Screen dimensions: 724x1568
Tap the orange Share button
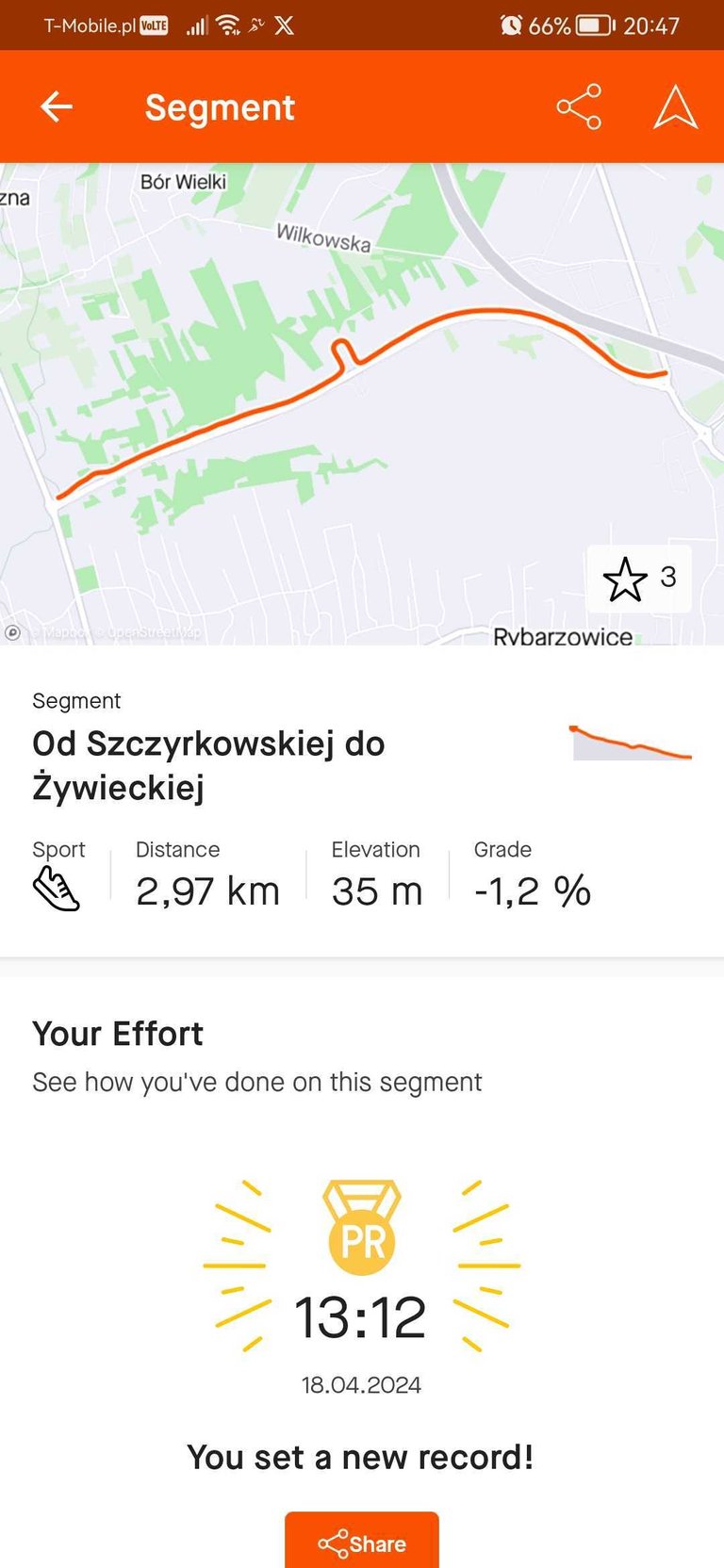[x=362, y=1540]
